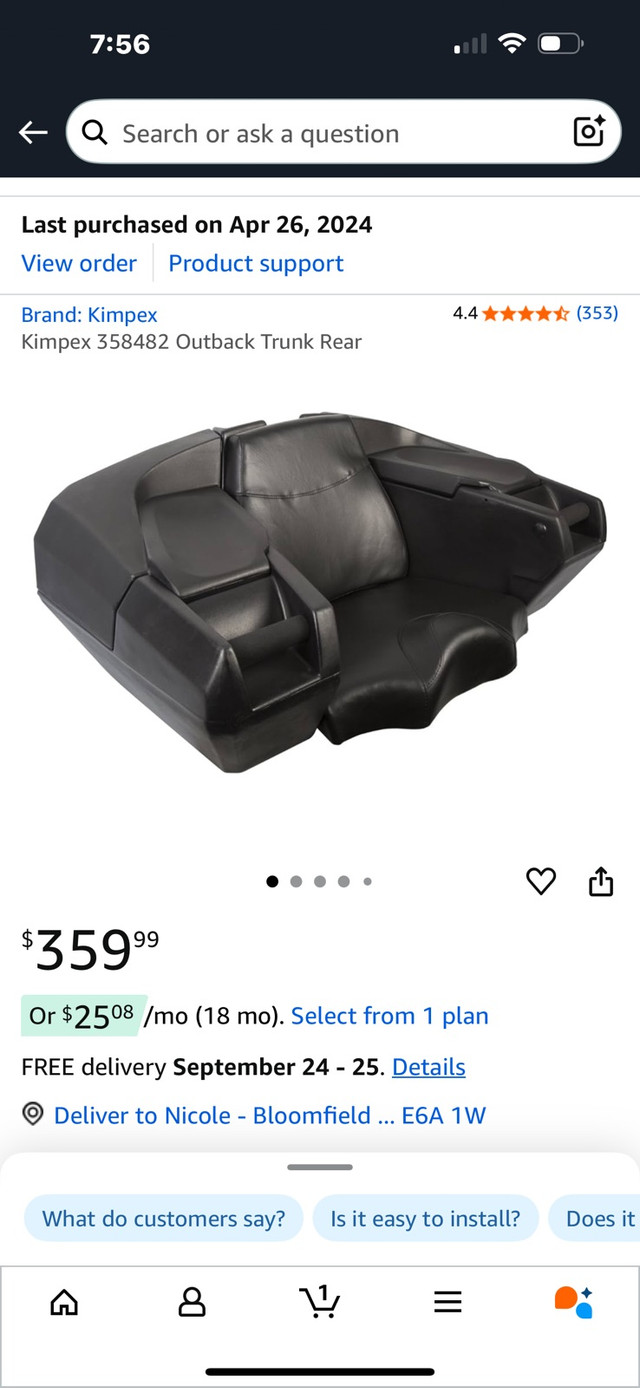Open the 353 customer ratings

(x=598, y=313)
